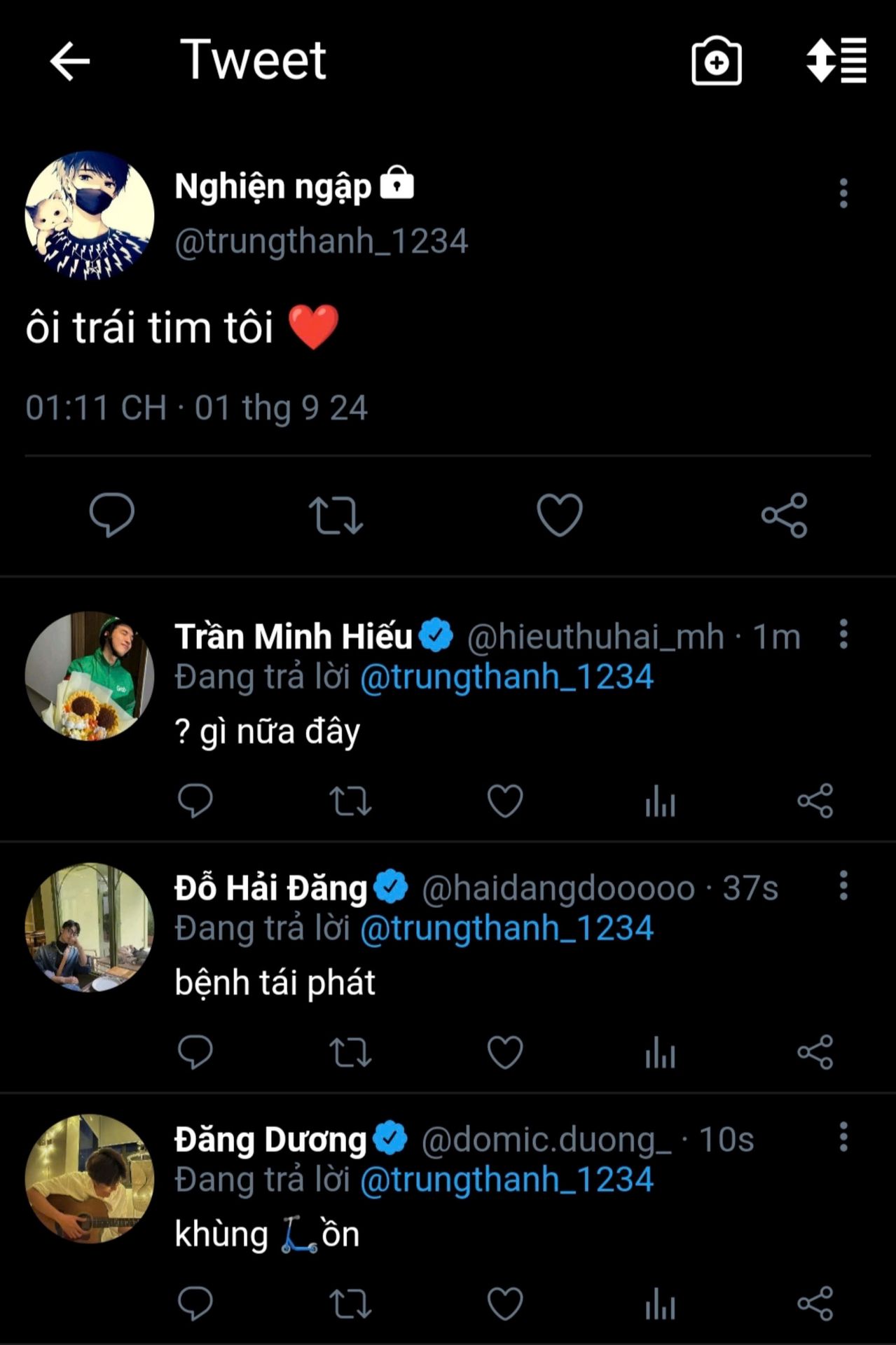Go back using the arrow

point(70,61)
